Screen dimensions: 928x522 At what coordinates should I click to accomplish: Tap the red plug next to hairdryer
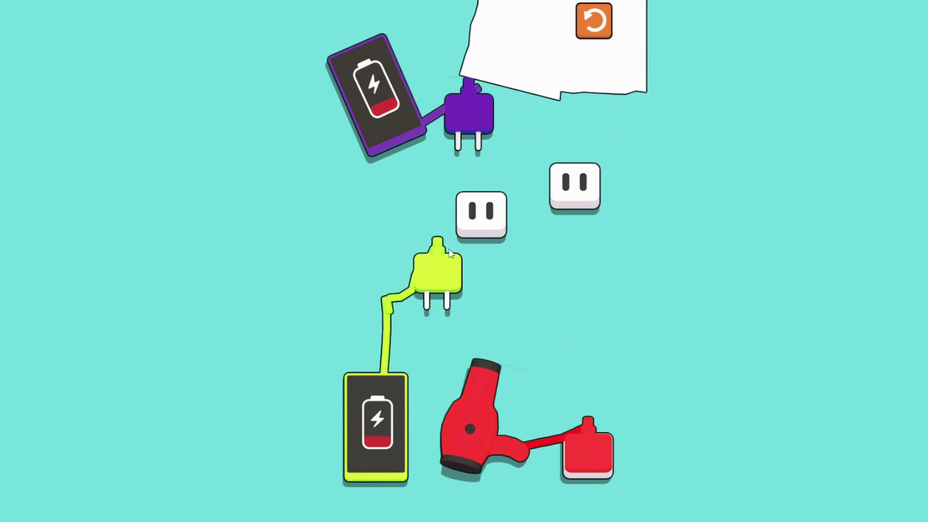click(588, 453)
